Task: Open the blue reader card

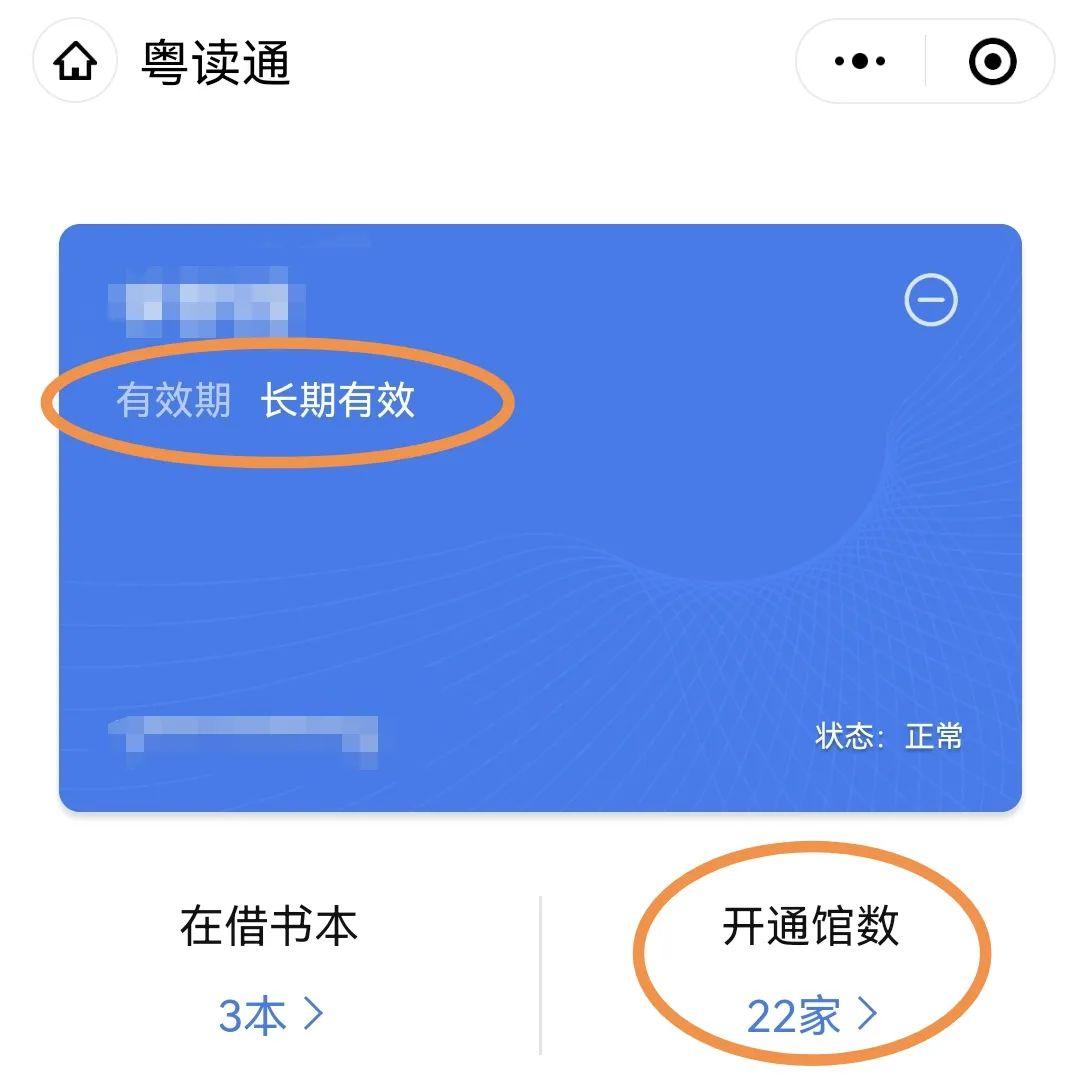Action: point(540,560)
